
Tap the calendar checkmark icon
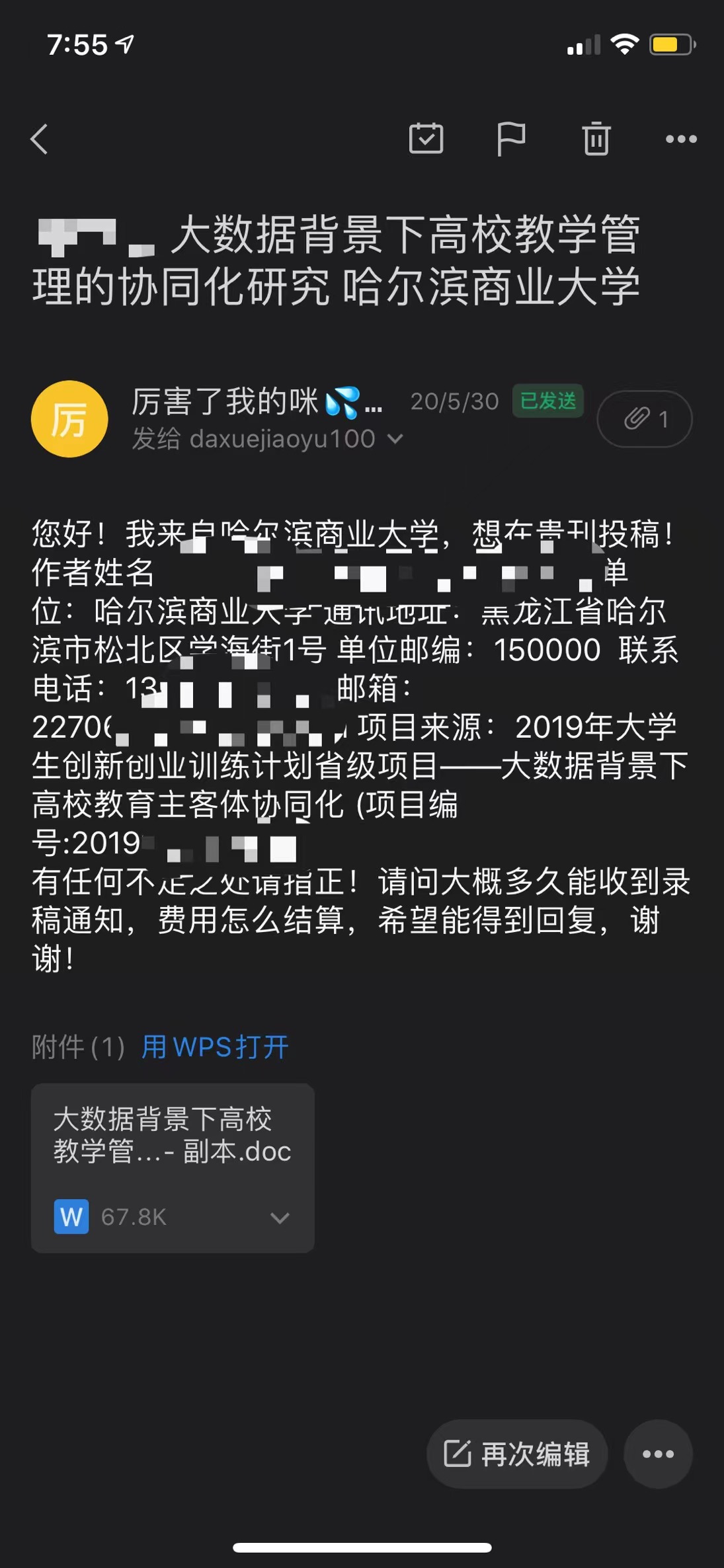tap(426, 139)
